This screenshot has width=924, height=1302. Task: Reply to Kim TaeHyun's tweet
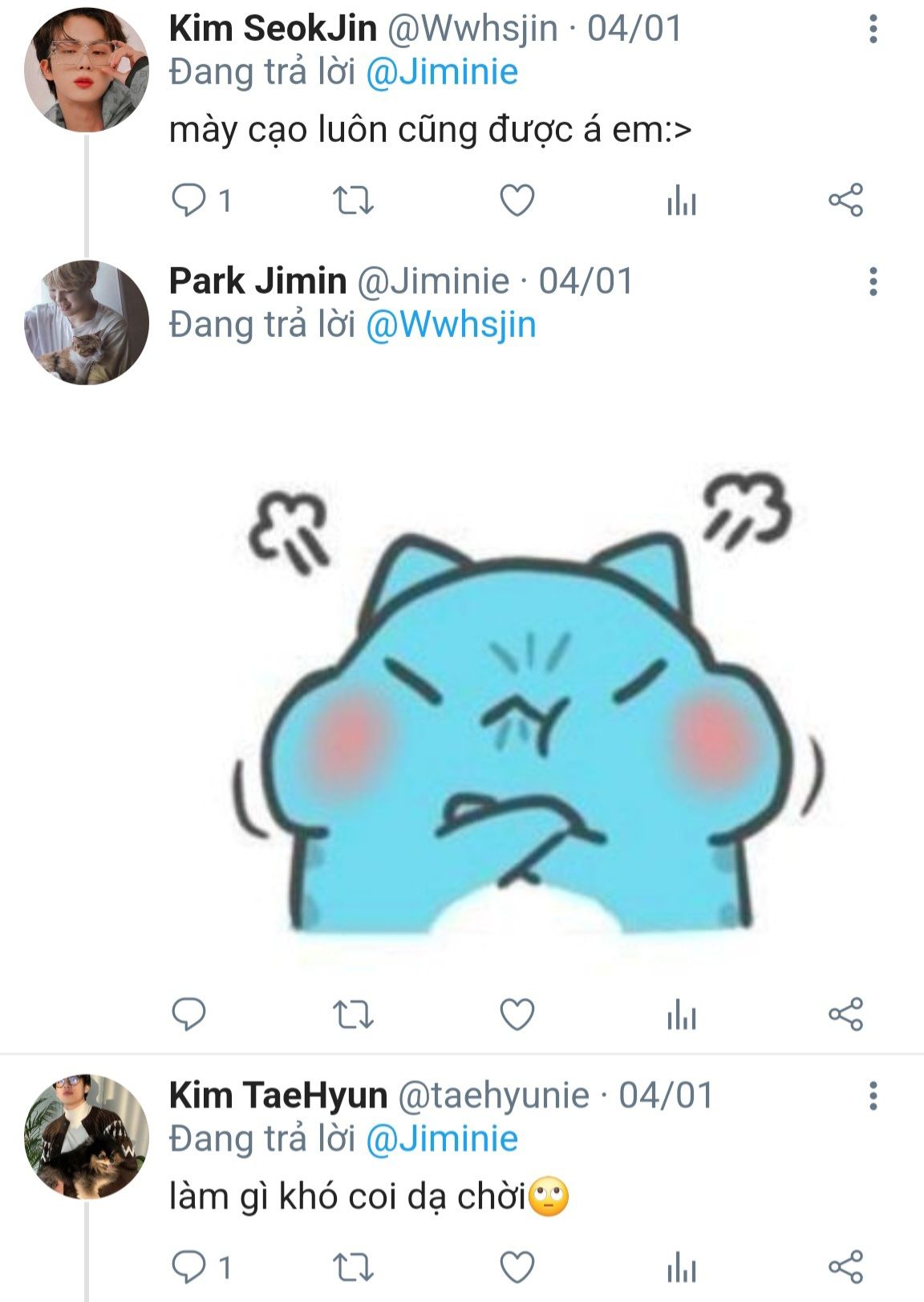(189, 1268)
